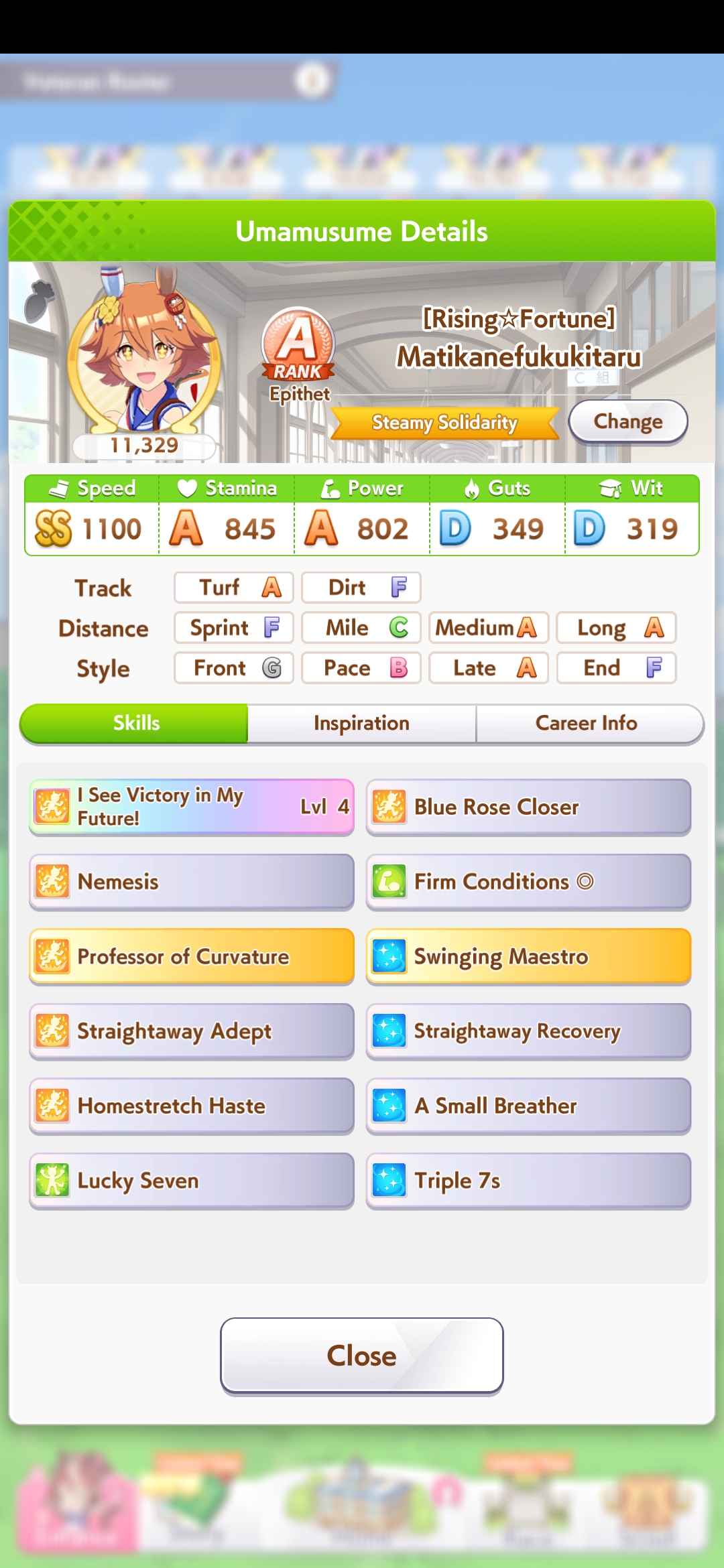
Task: Open Professor of Curvature skill info
Action: [192, 957]
